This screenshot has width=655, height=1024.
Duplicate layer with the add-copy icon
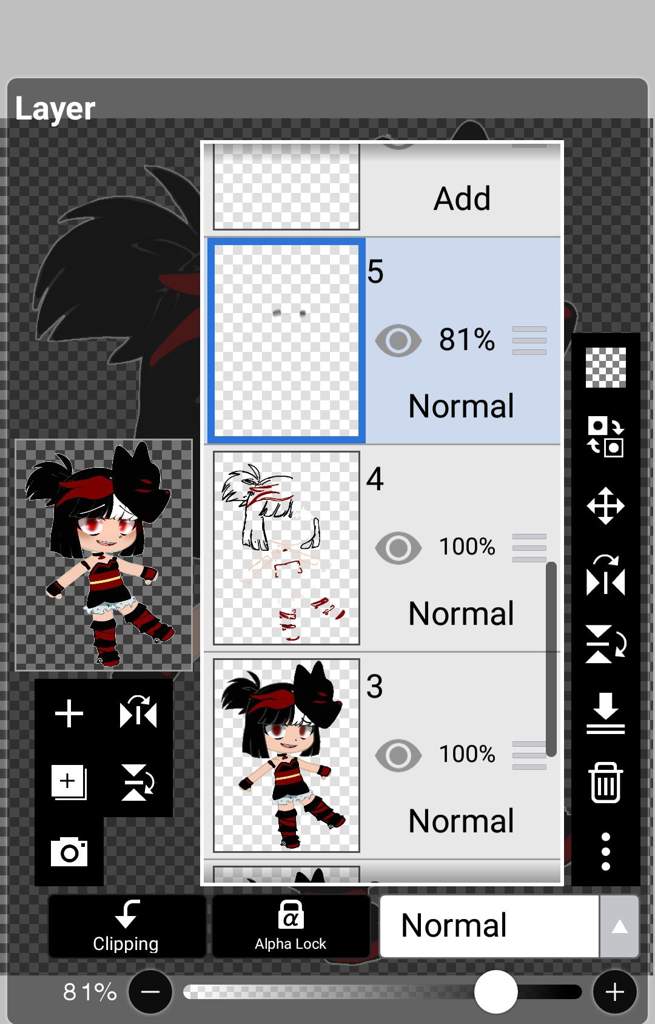(69, 782)
